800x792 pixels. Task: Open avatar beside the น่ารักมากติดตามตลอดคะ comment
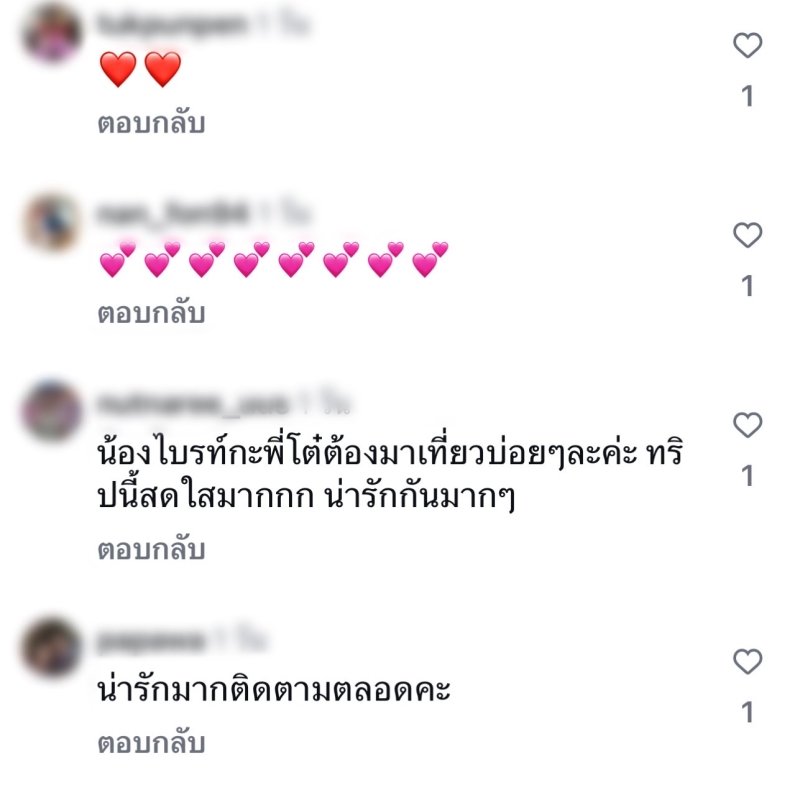click(52, 648)
